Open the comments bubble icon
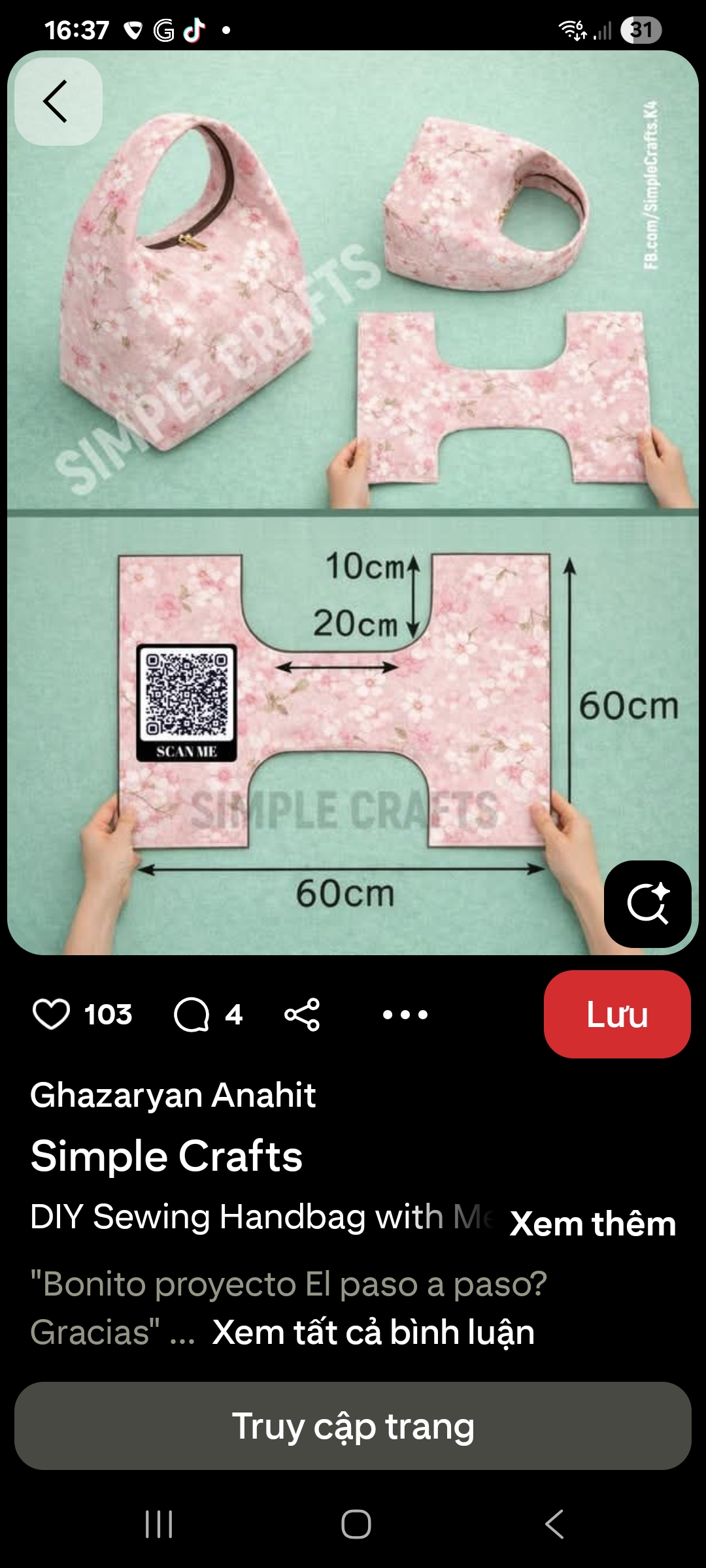 [192, 1014]
